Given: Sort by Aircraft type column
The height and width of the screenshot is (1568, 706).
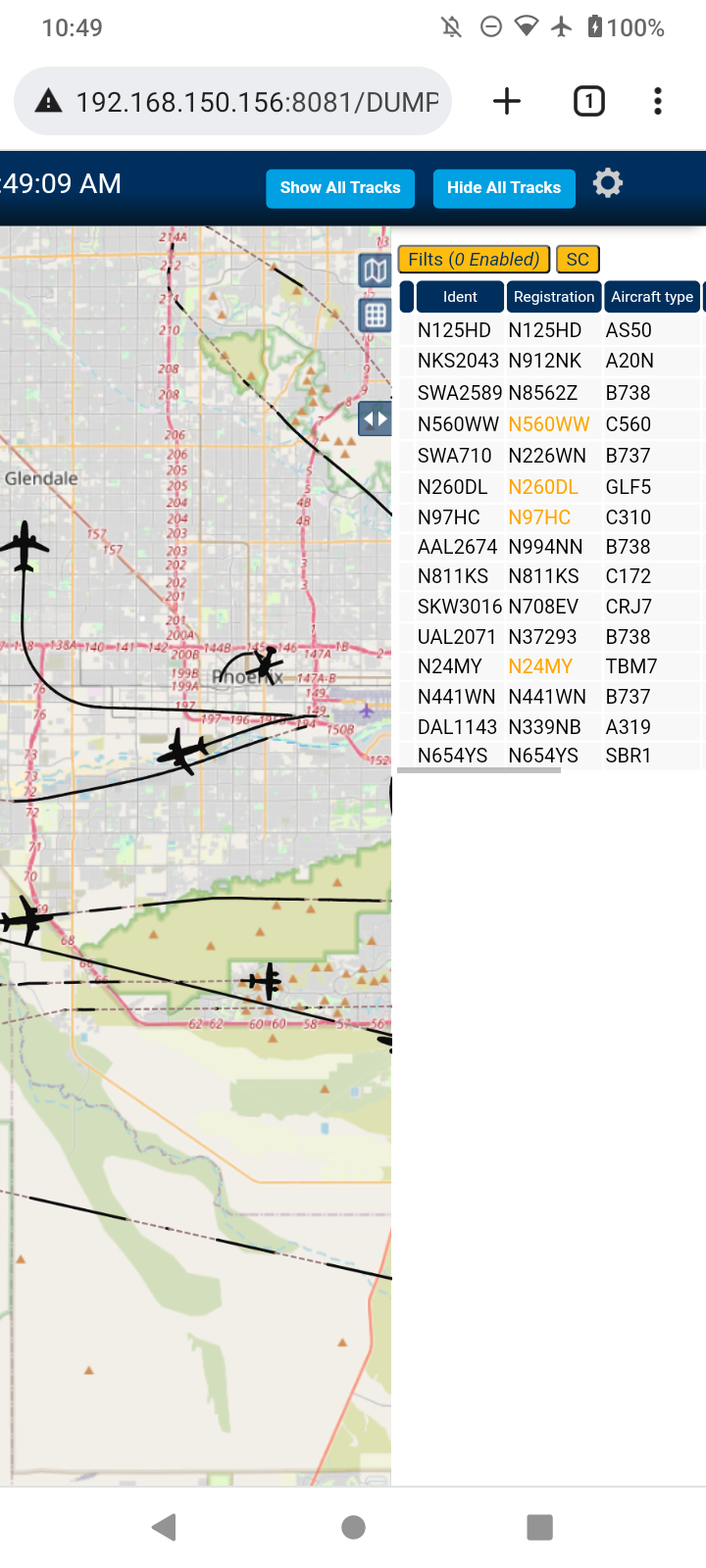Looking at the screenshot, I should (652, 297).
